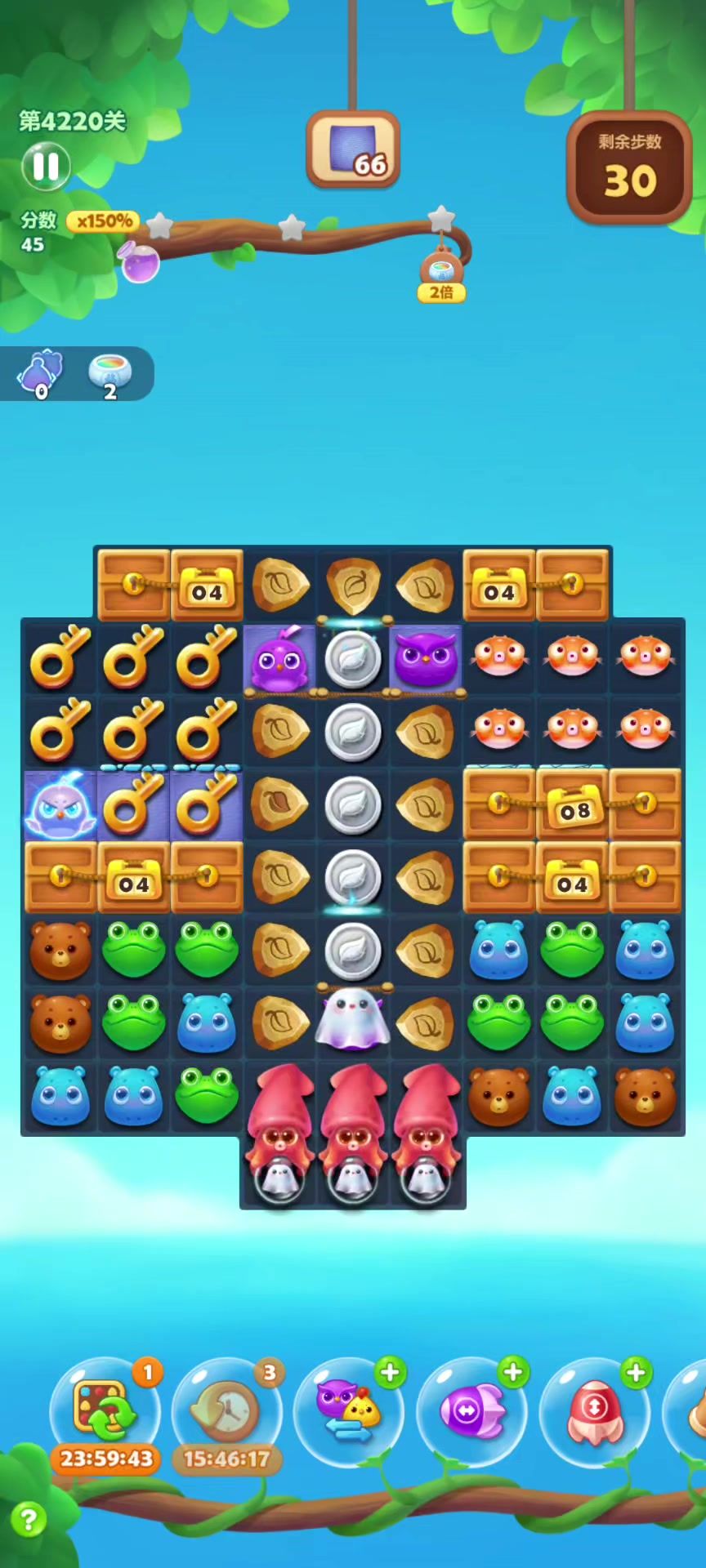
Task: Use the red vertical rocket booster
Action: (594, 1411)
